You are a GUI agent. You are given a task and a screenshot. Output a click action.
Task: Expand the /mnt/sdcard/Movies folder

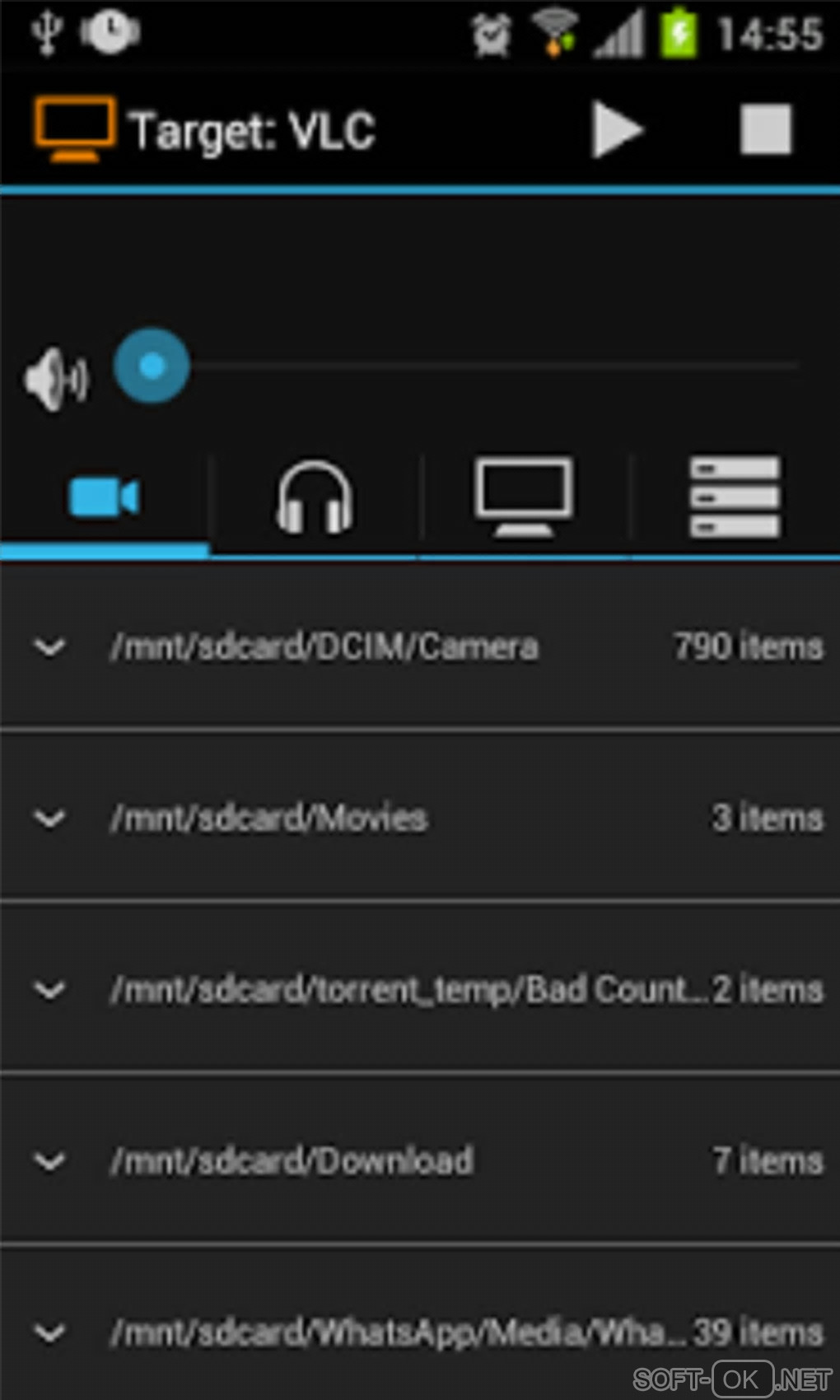[x=49, y=819]
